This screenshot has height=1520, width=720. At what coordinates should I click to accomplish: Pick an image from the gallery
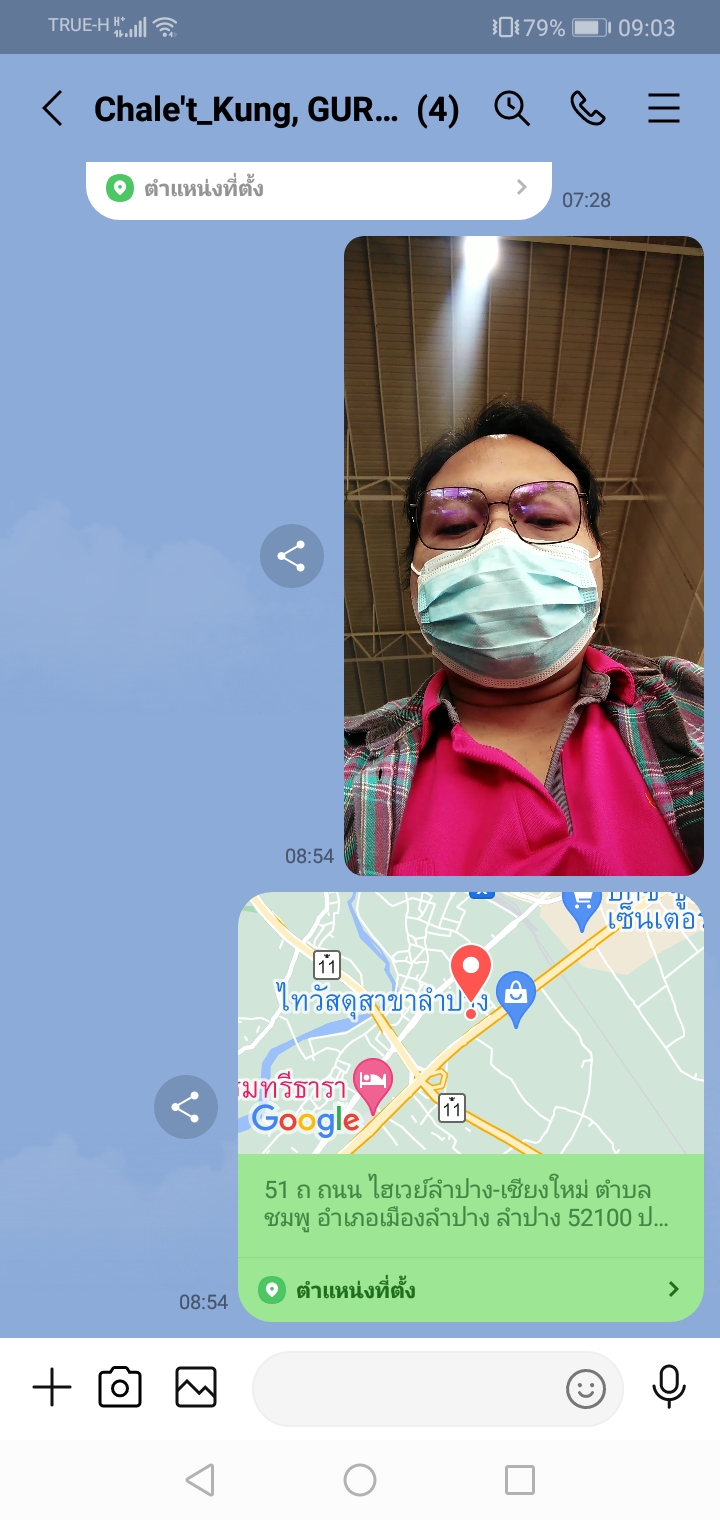point(196,1387)
